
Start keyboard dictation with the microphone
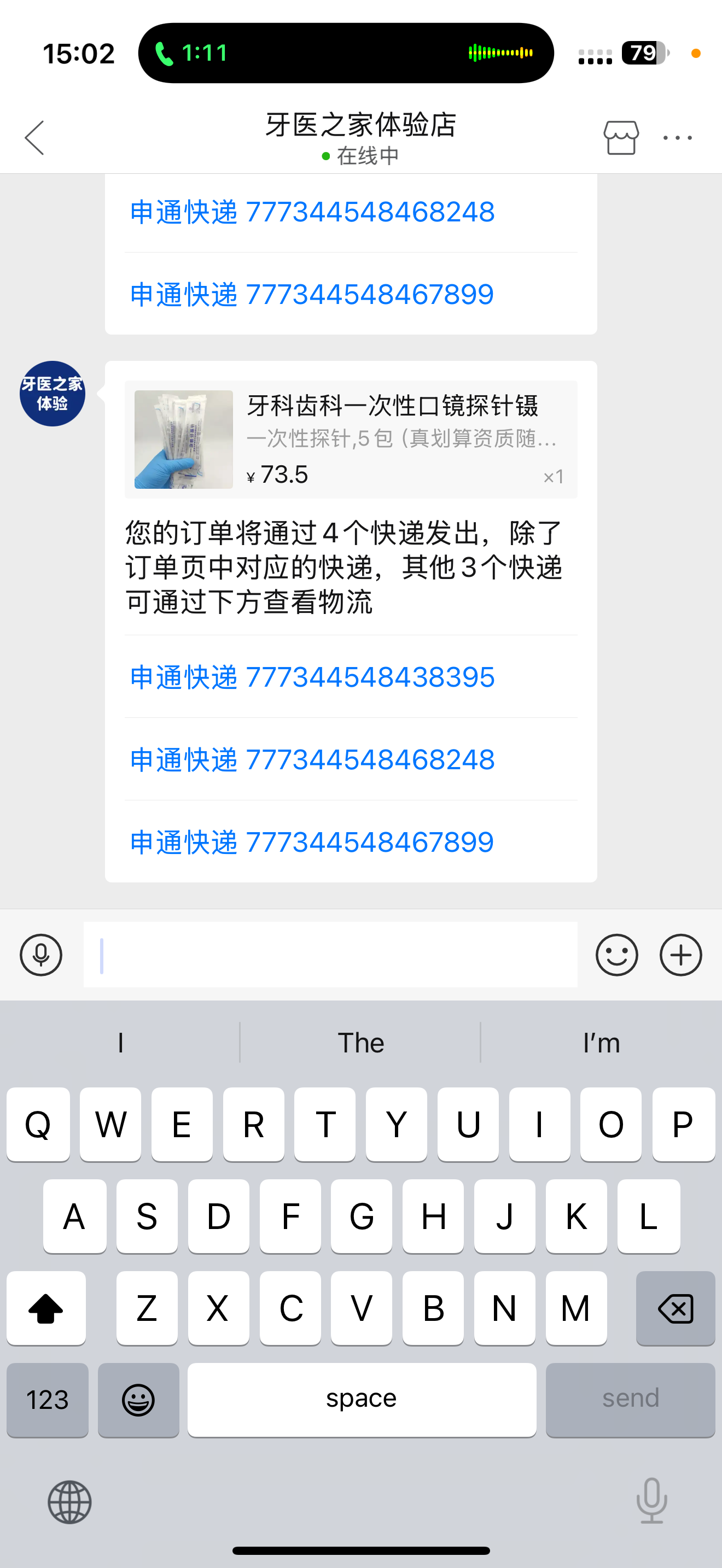click(651, 1501)
